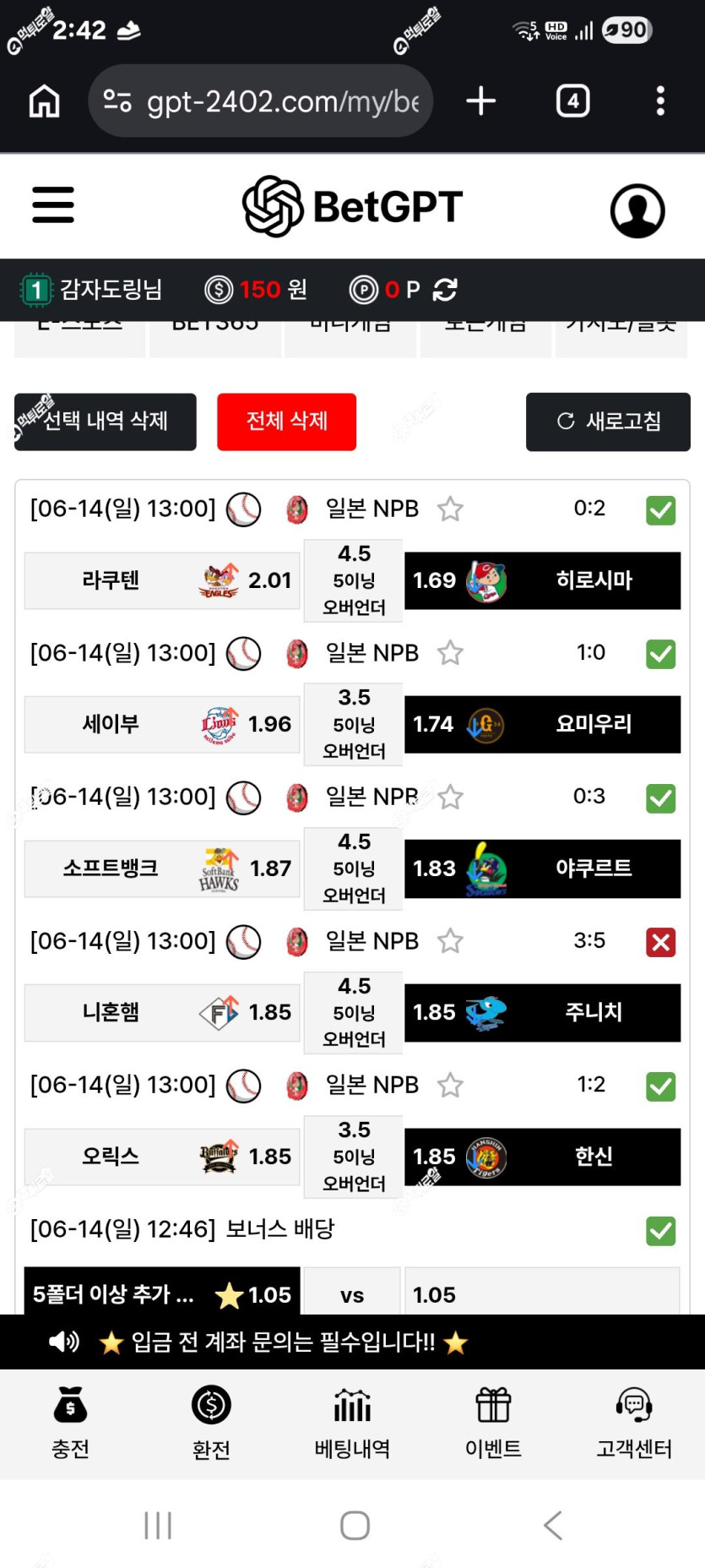Open 고객센터 support tab

click(x=634, y=1424)
